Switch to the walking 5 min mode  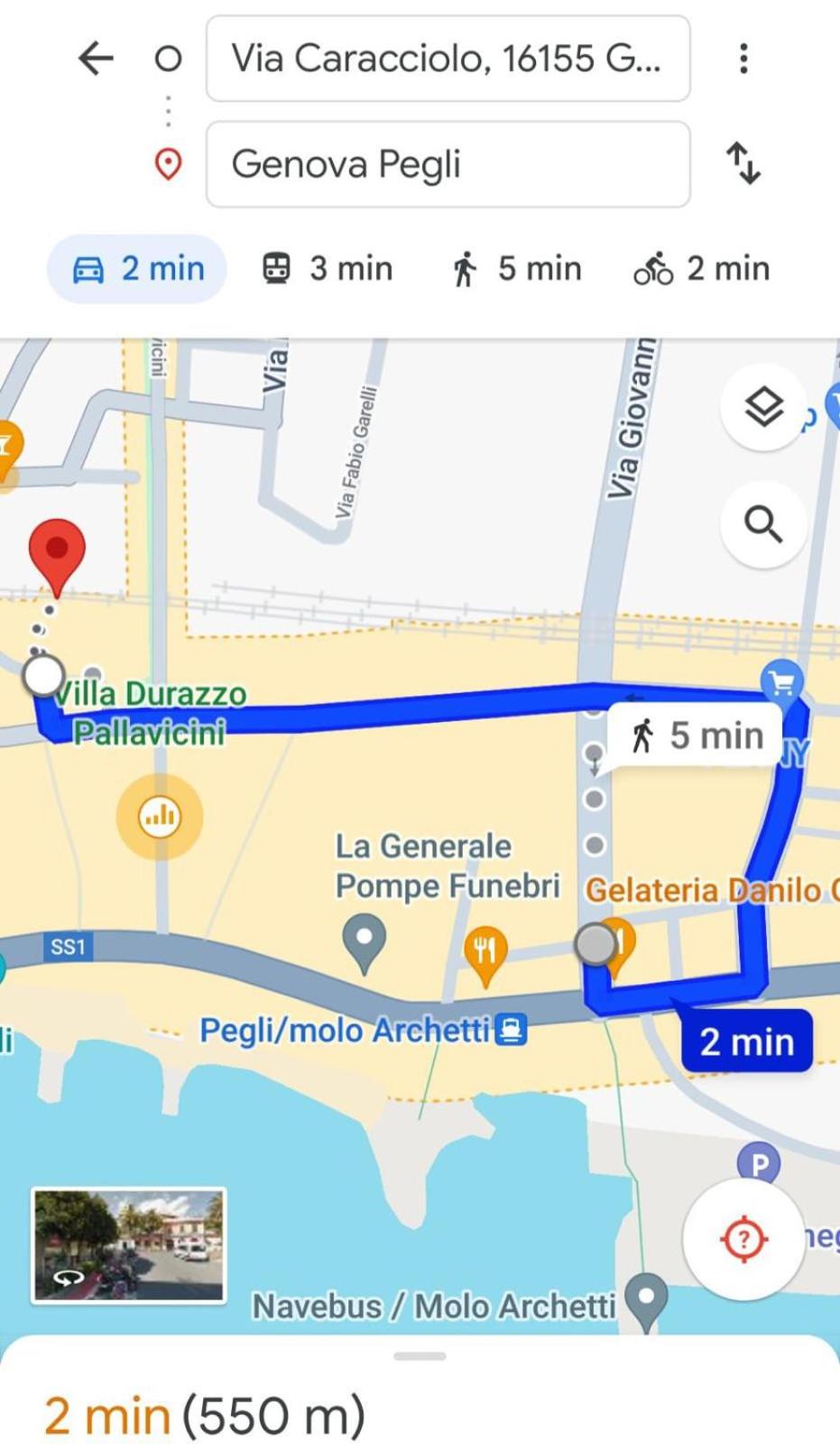[516, 269]
